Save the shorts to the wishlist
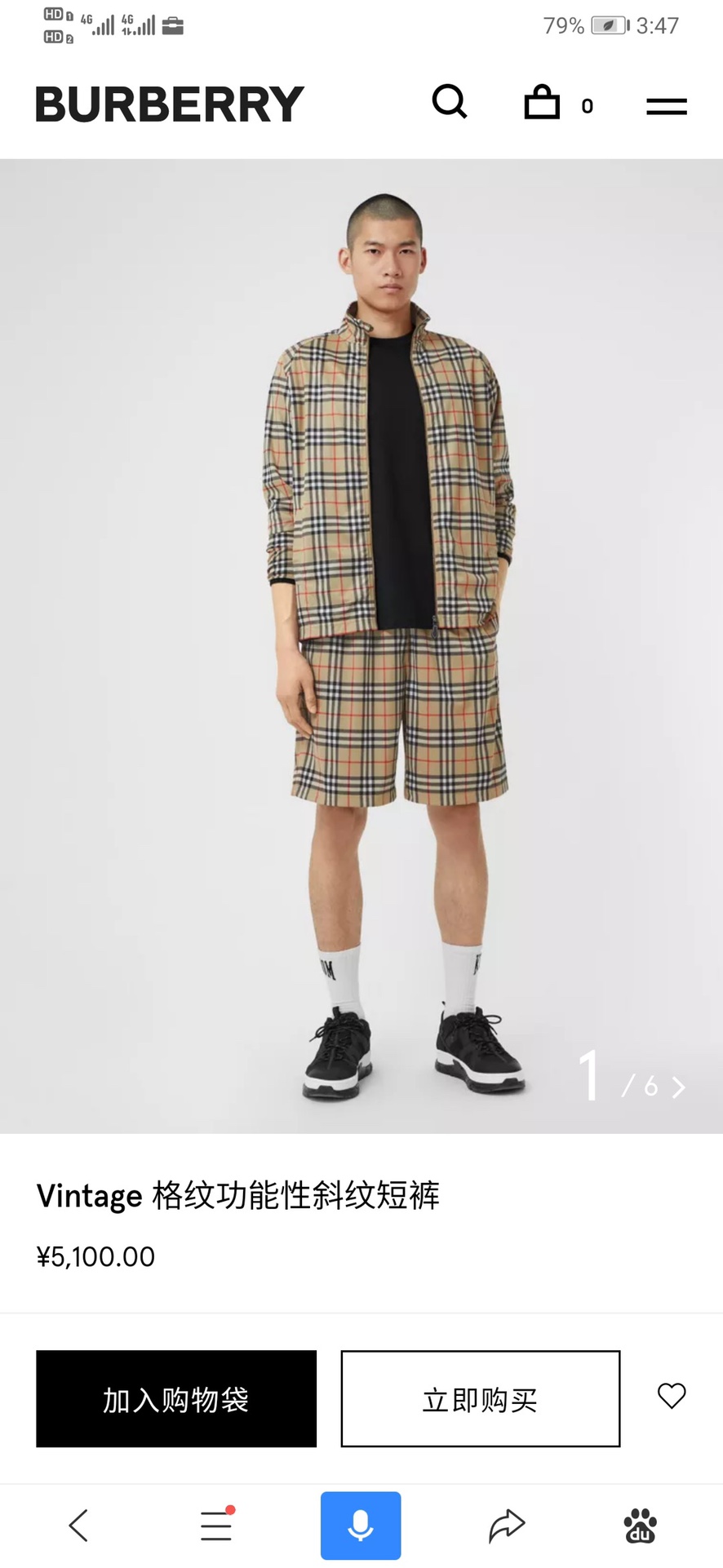This screenshot has height=1568, width=723. [x=672, y=1395]
